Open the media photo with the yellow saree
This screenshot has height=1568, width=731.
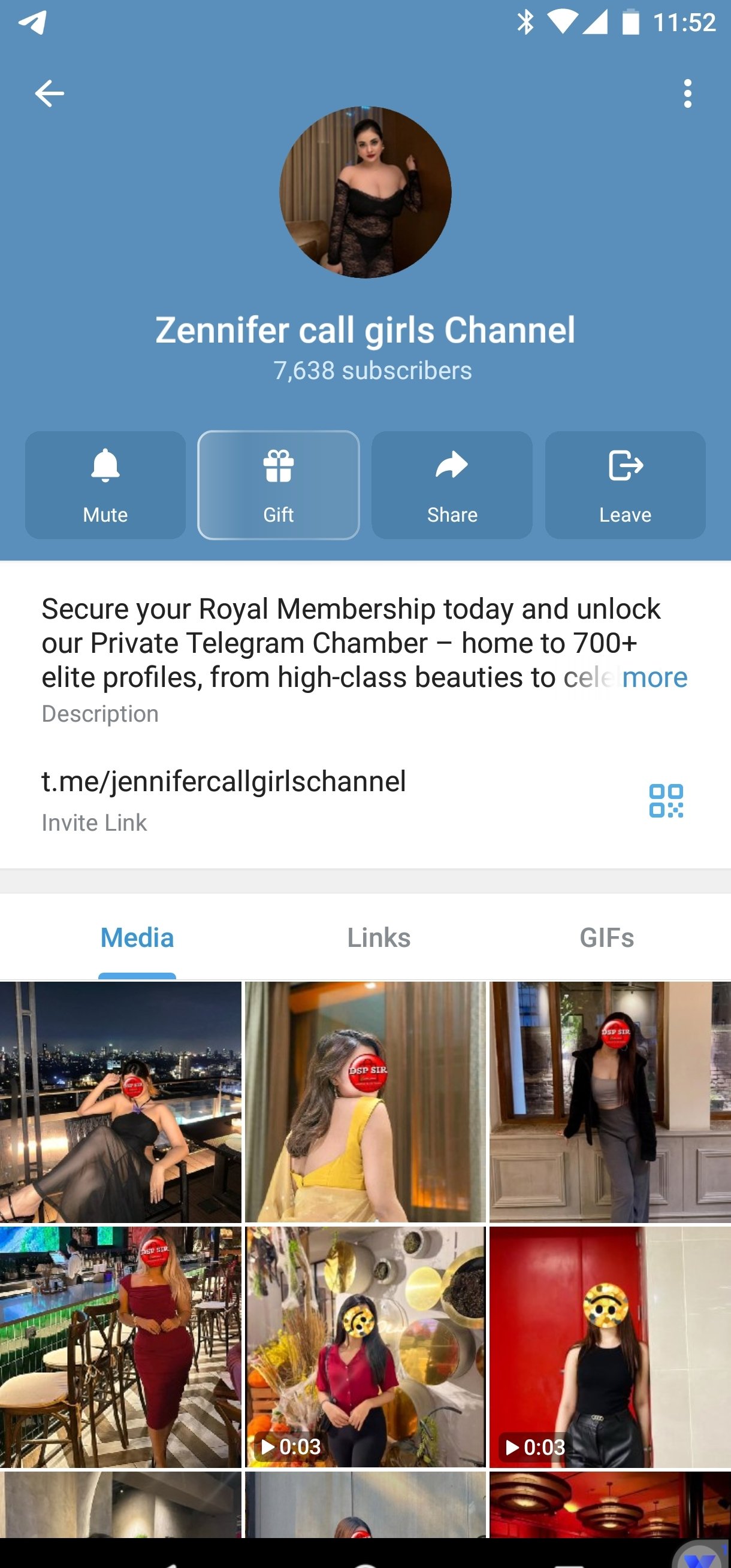pos(365,1102)
